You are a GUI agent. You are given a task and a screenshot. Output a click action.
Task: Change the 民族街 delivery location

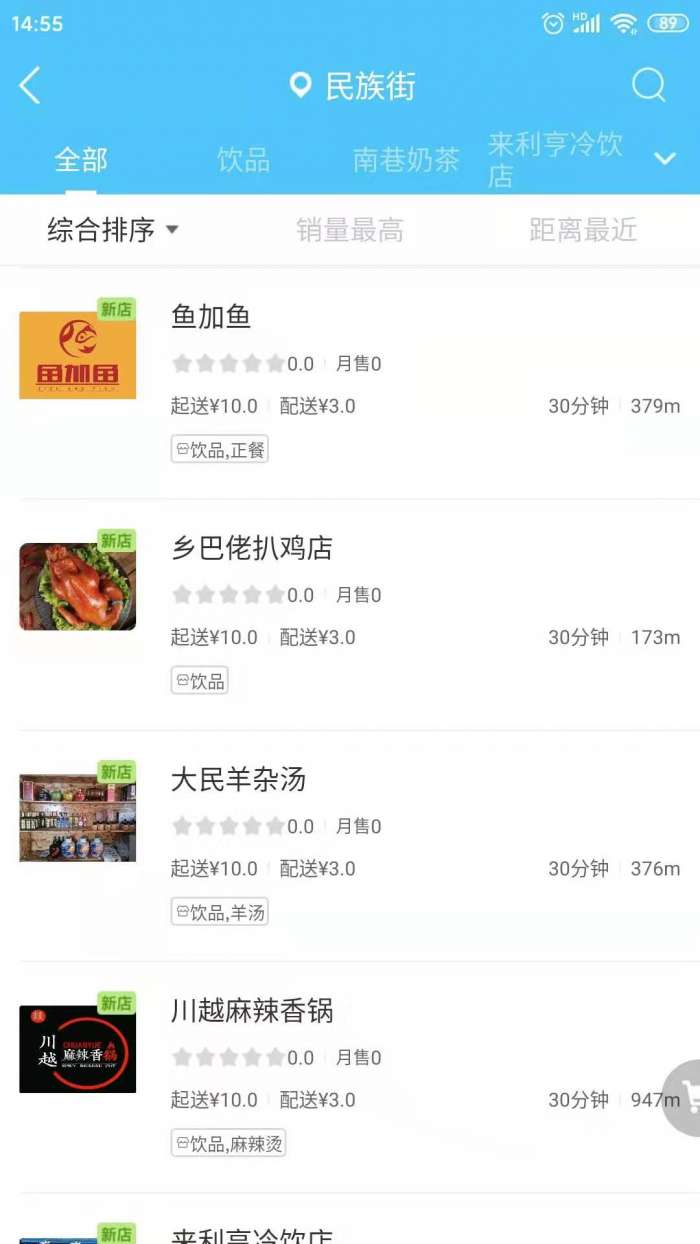pos(352,86)
